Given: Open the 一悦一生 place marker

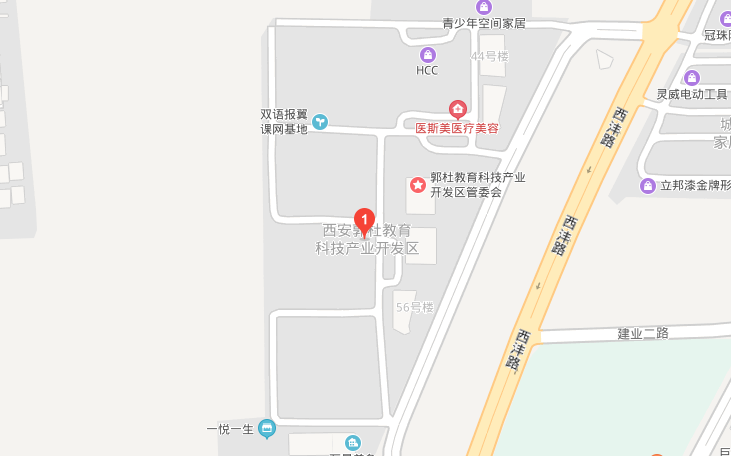Looking at the screenshot, I should [x=266, y=429].
